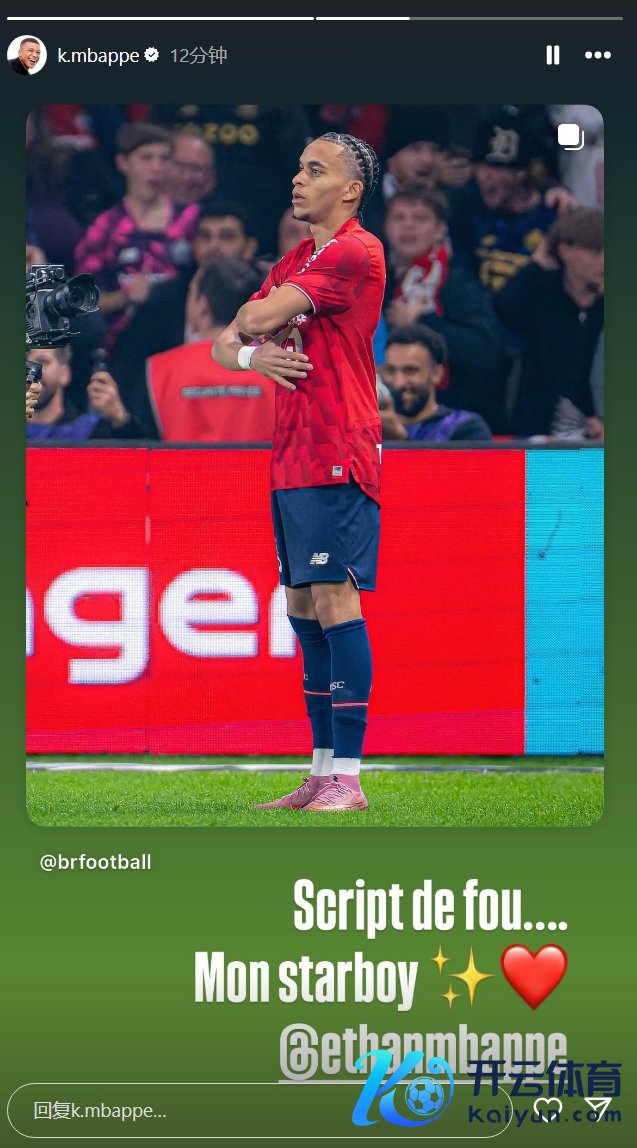Viewport: 637px width, 1148px height.
Task: Open the k.mbappe username link
Action: 98,56
